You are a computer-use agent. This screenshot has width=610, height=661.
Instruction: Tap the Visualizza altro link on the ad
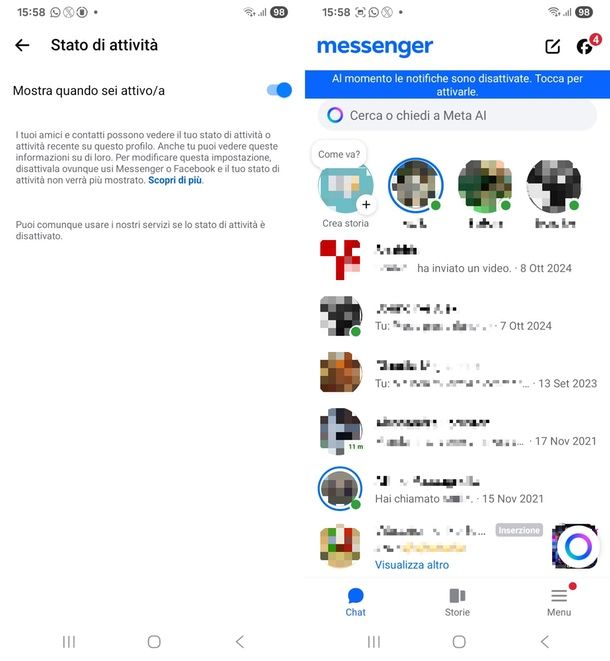click(x=412, y=565)
